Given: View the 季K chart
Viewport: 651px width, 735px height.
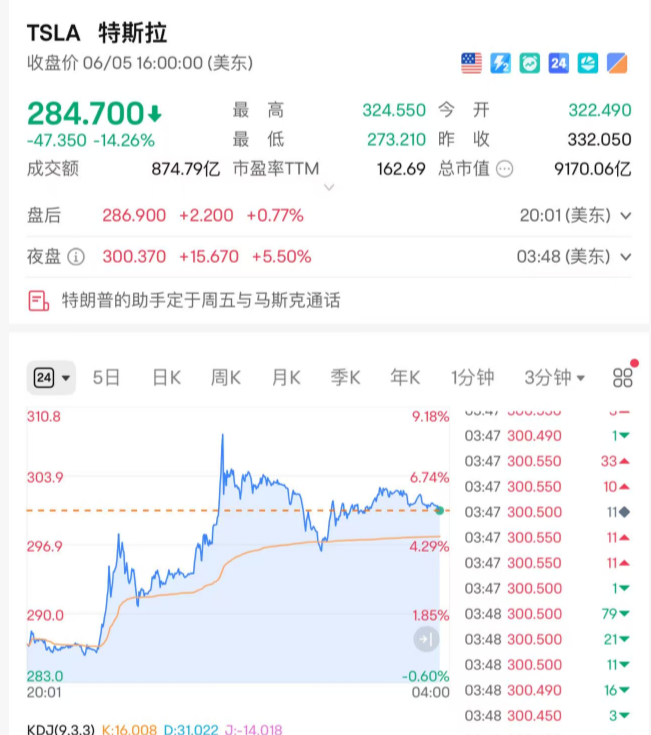Looking at the screenshot, I should click(346, 378).
